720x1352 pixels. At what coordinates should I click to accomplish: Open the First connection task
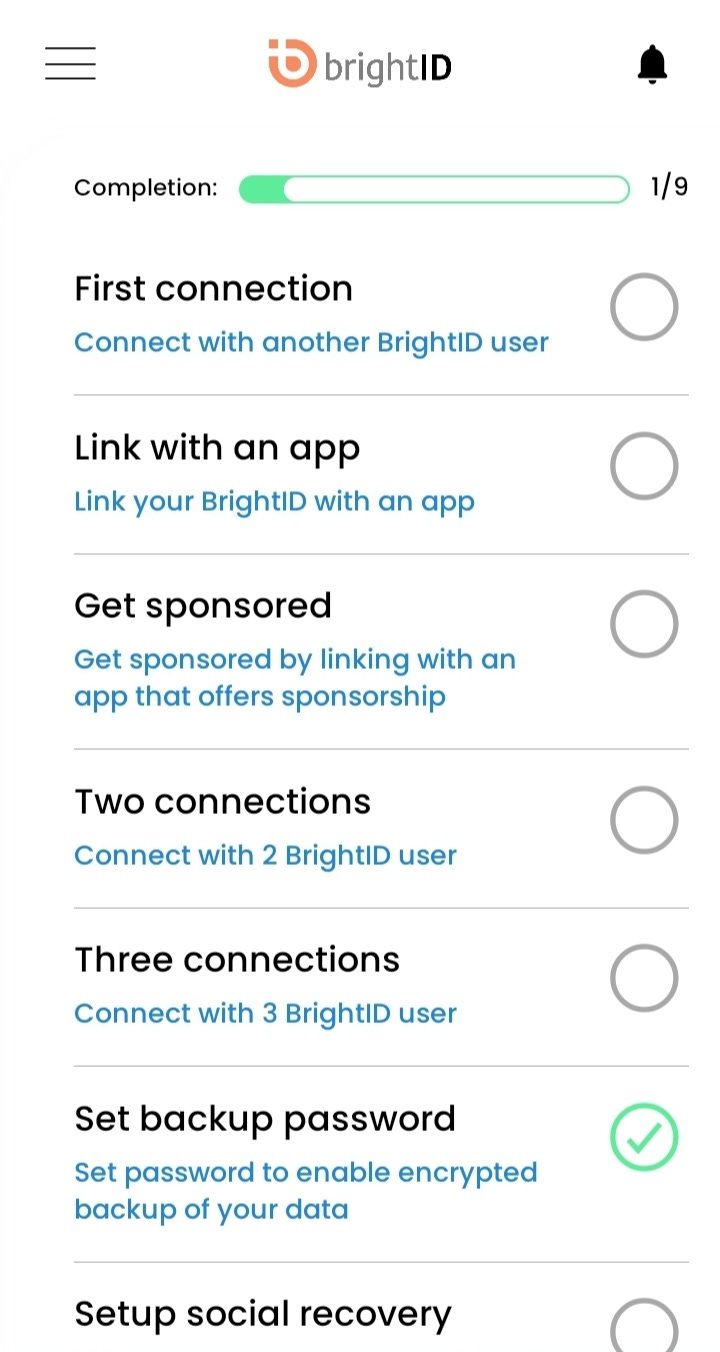pos(381,315)
